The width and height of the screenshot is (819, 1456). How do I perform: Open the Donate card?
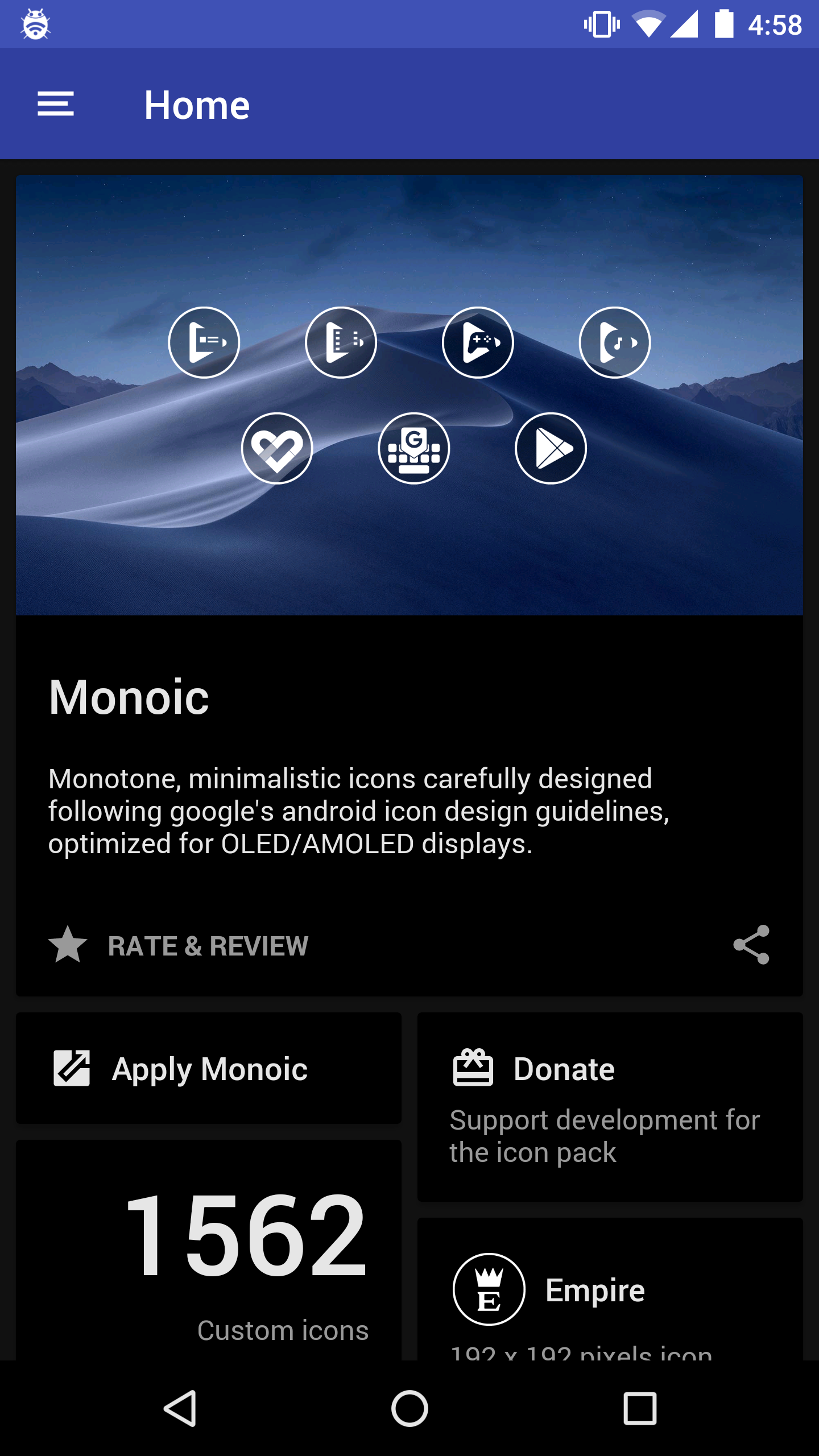point(610,1106)
